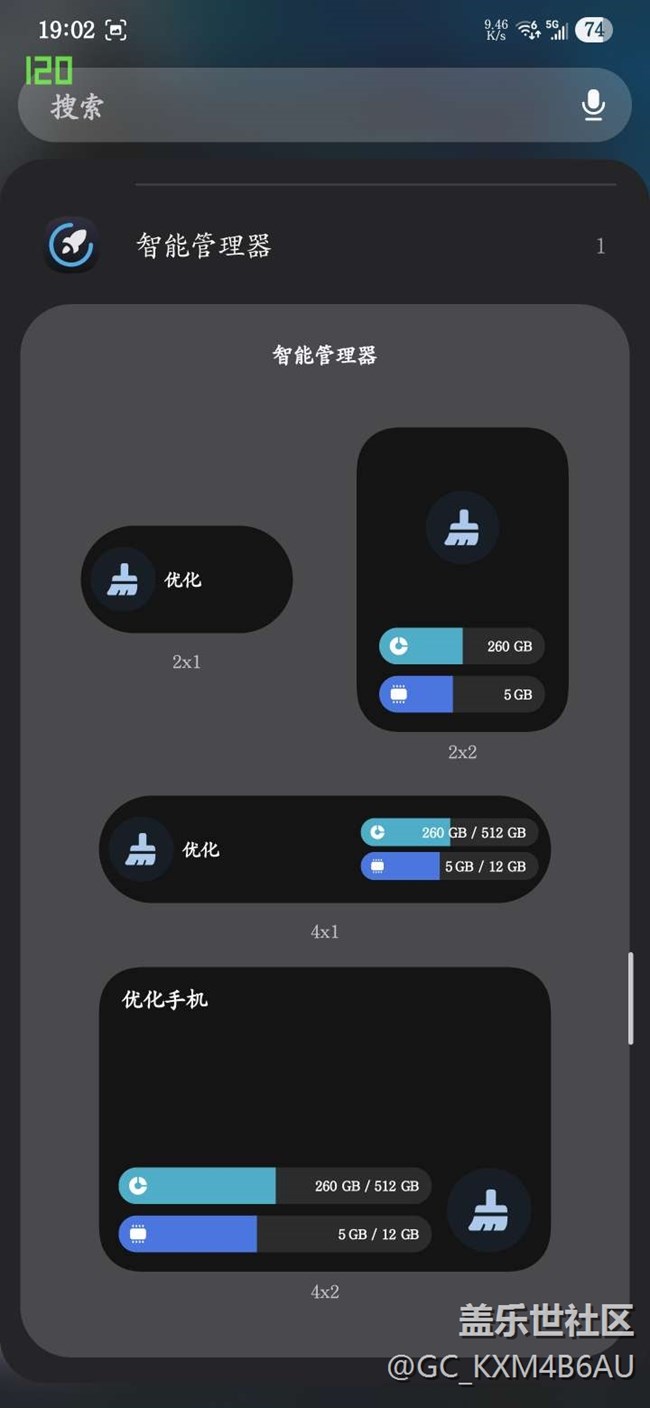Viewport: 650px width, 1408px height.
Task: Select the 4x1 优化 widget preview
Action: (x=325, y=849)
